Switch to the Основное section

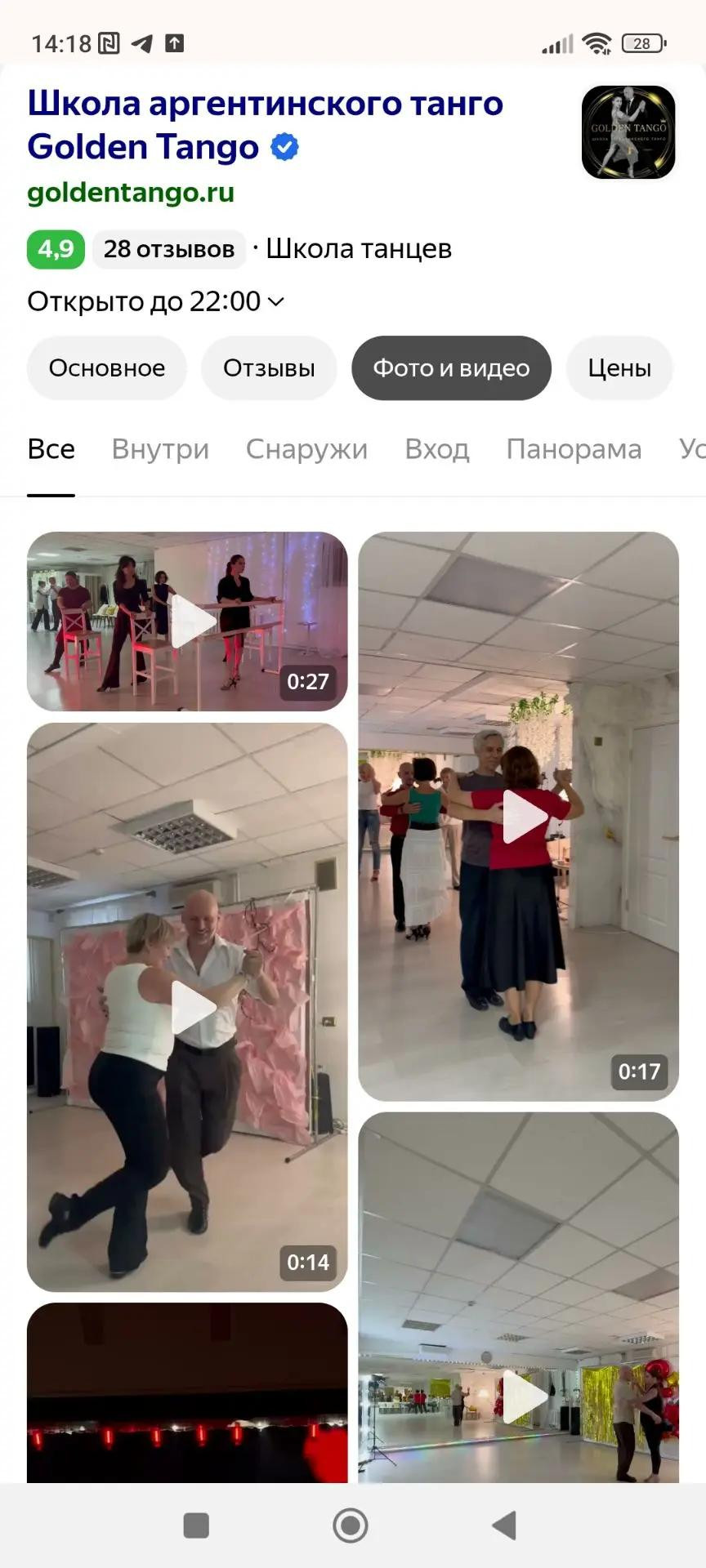click(x=107, y=368)
